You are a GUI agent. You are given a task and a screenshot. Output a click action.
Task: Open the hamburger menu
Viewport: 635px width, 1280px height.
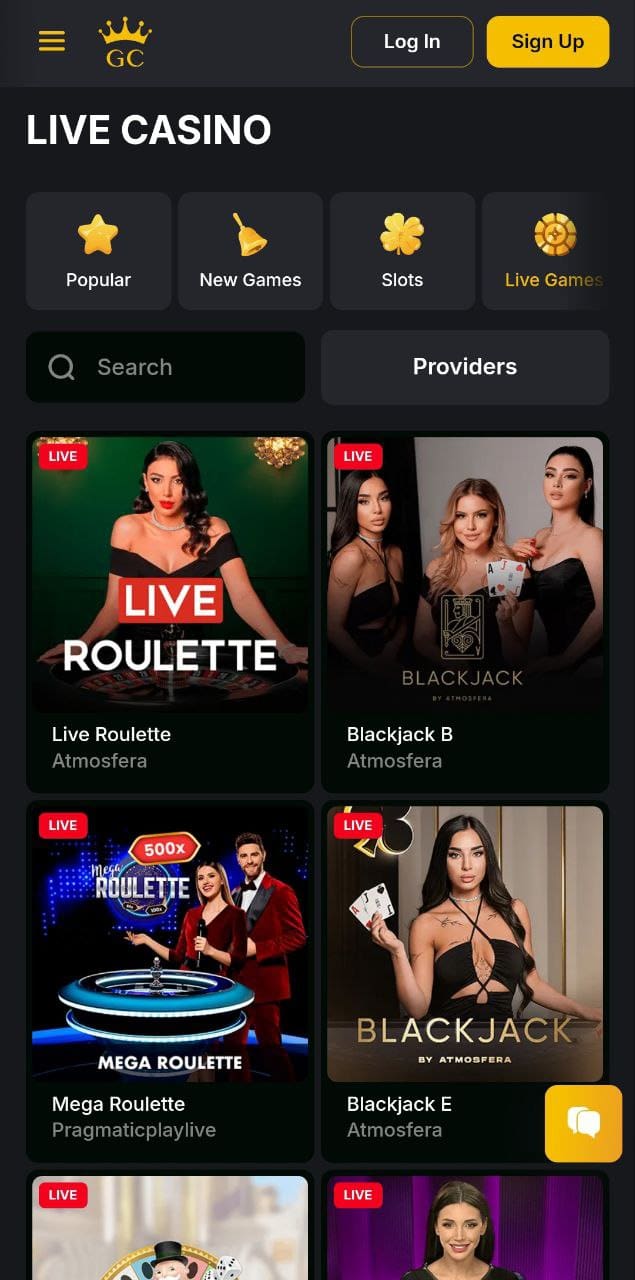(x=52, y=41)
